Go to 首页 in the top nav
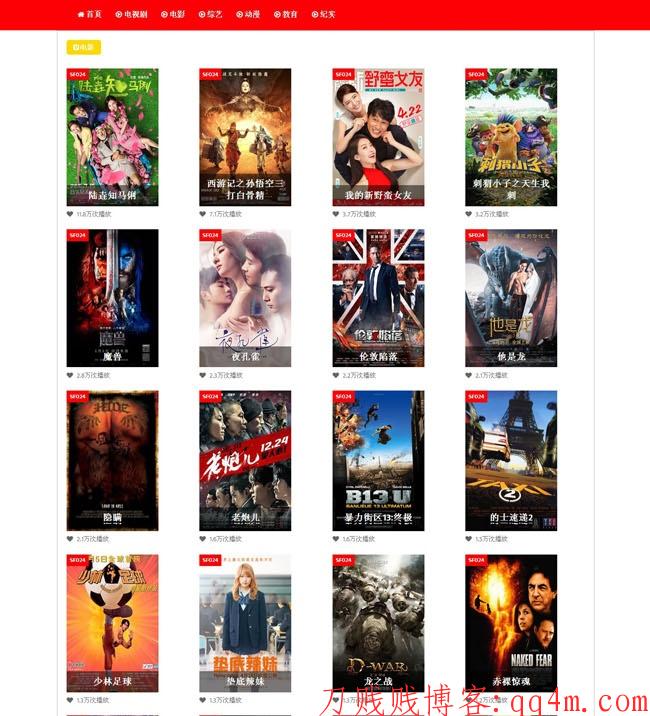Screen dimensions: 650x716 pos(90,15)
